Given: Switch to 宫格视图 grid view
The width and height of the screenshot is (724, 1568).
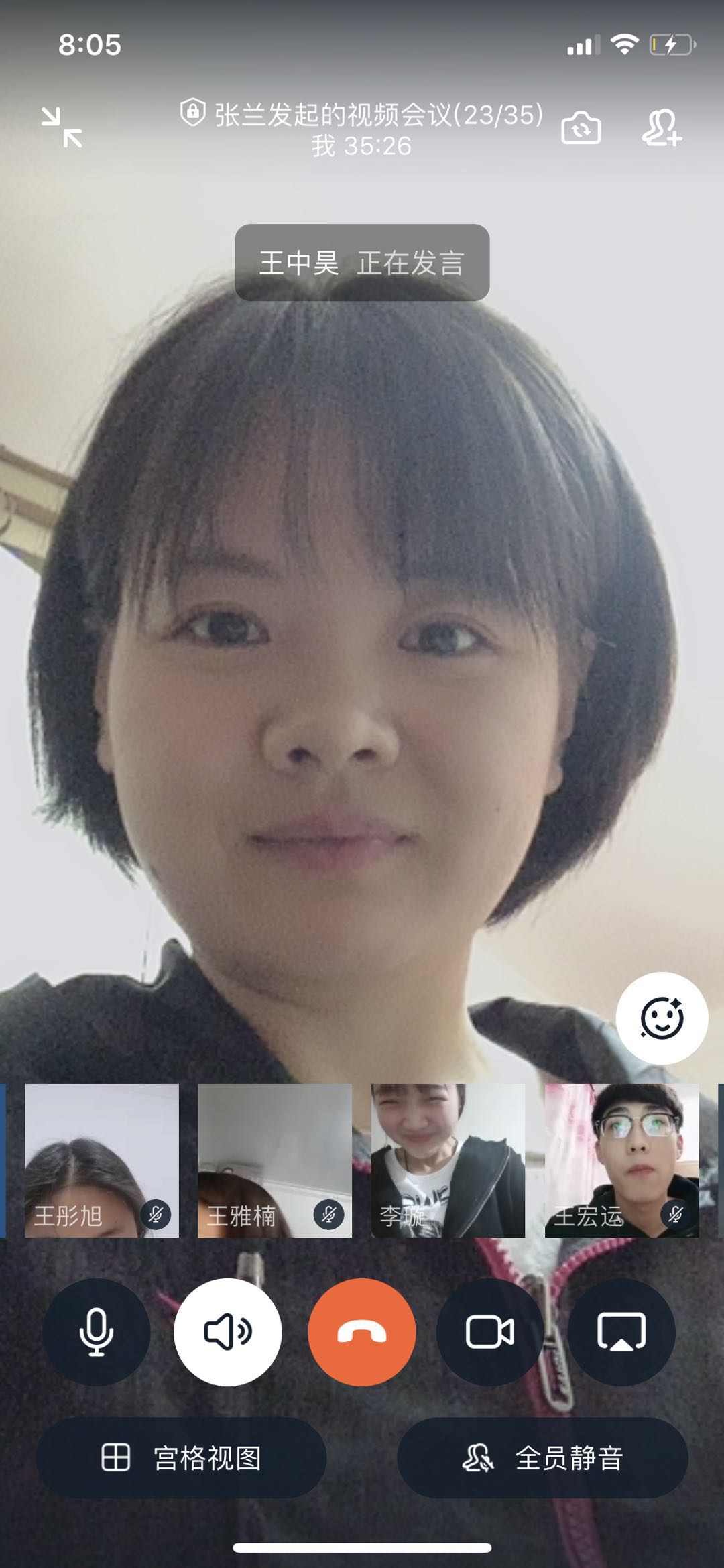Looking at the screenshot, I should [x=181, y=1457].
